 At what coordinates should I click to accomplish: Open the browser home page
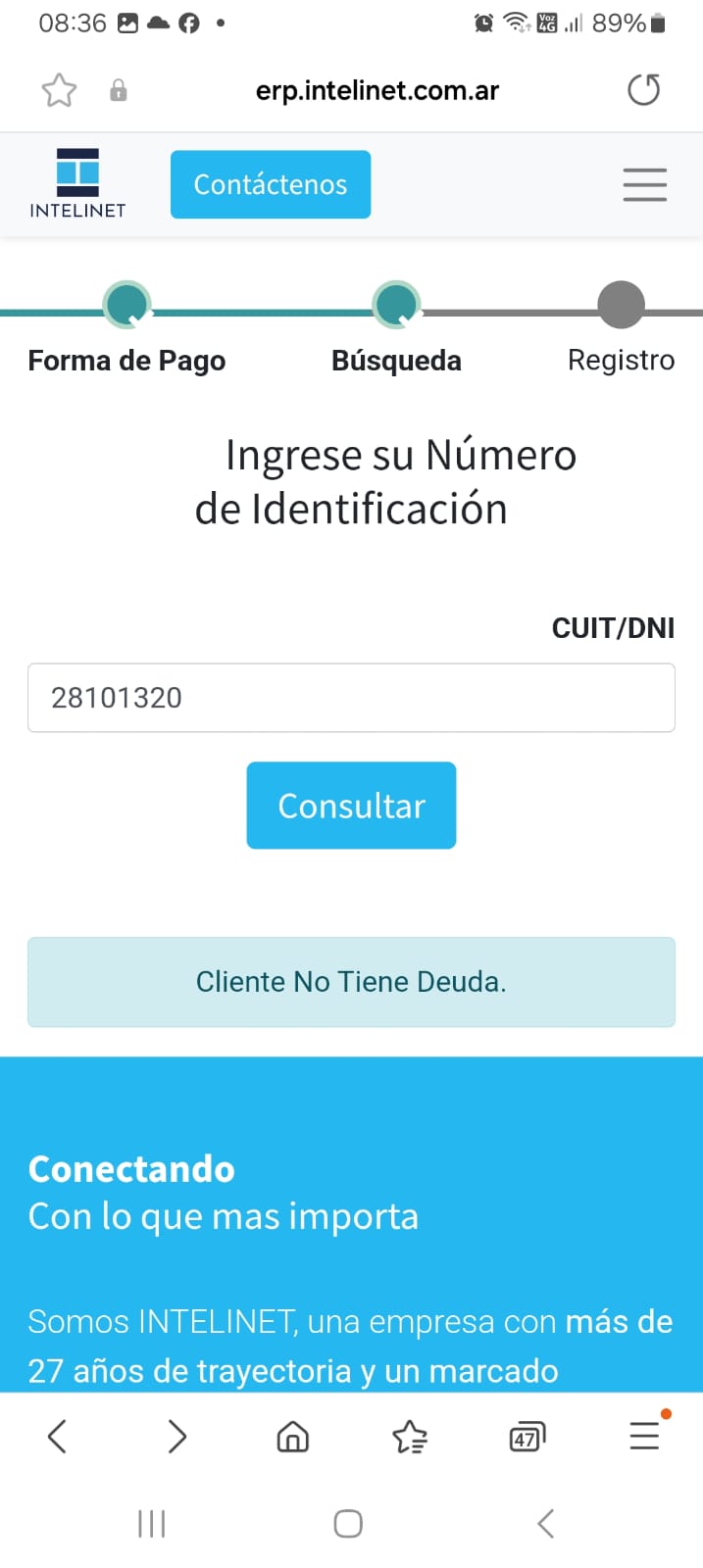click(292, 1437)
